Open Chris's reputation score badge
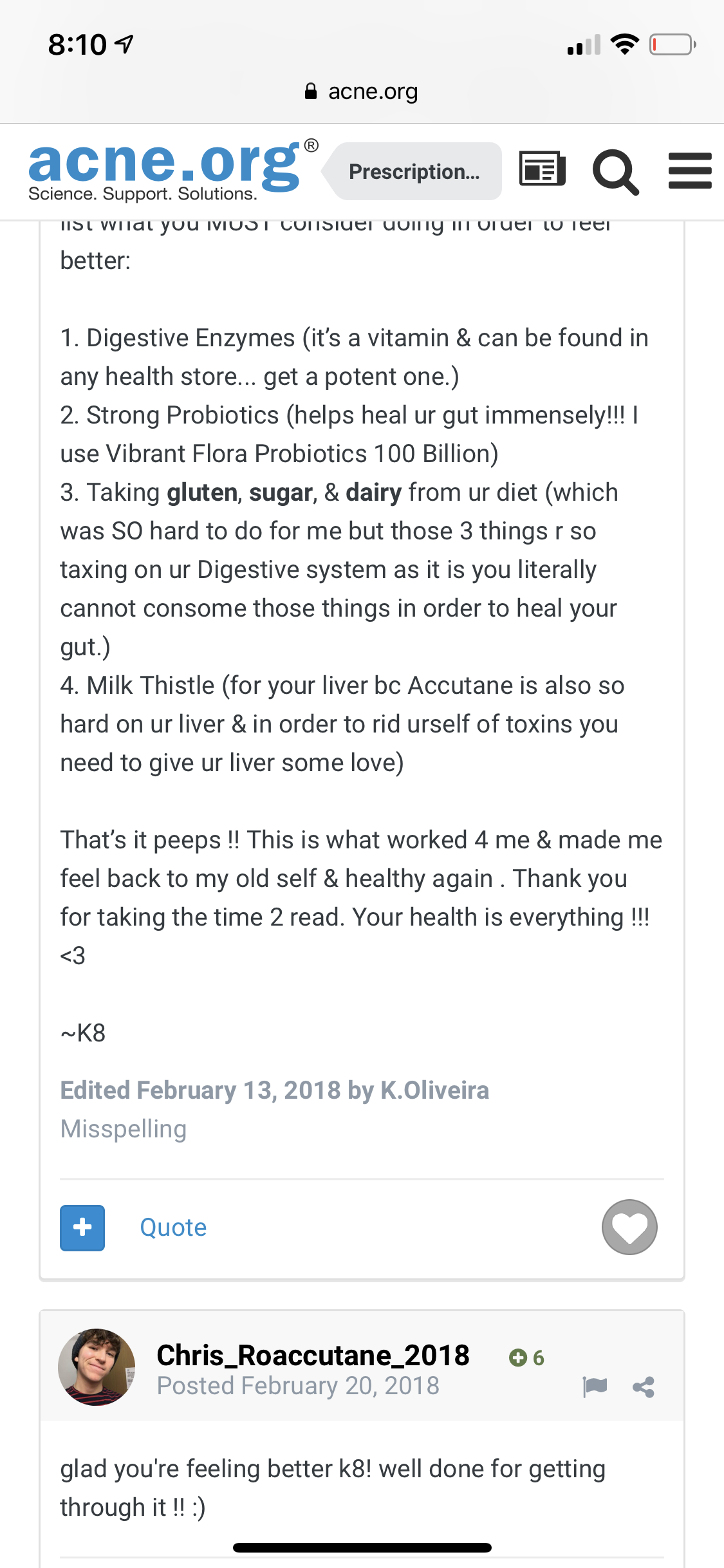The width and height of the screenshot is (724, 1568). [x=526, y=1358]
